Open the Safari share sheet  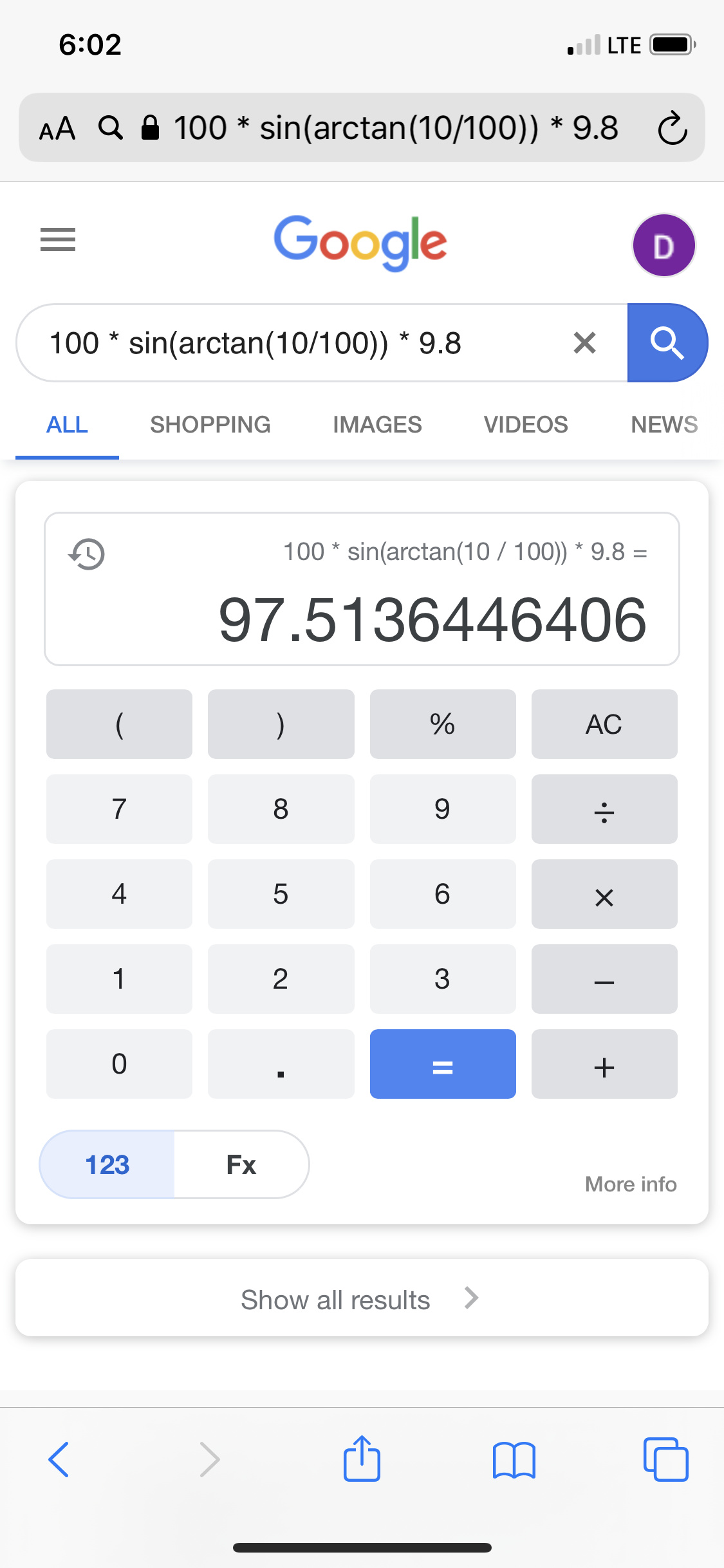tap(362, 1460)
